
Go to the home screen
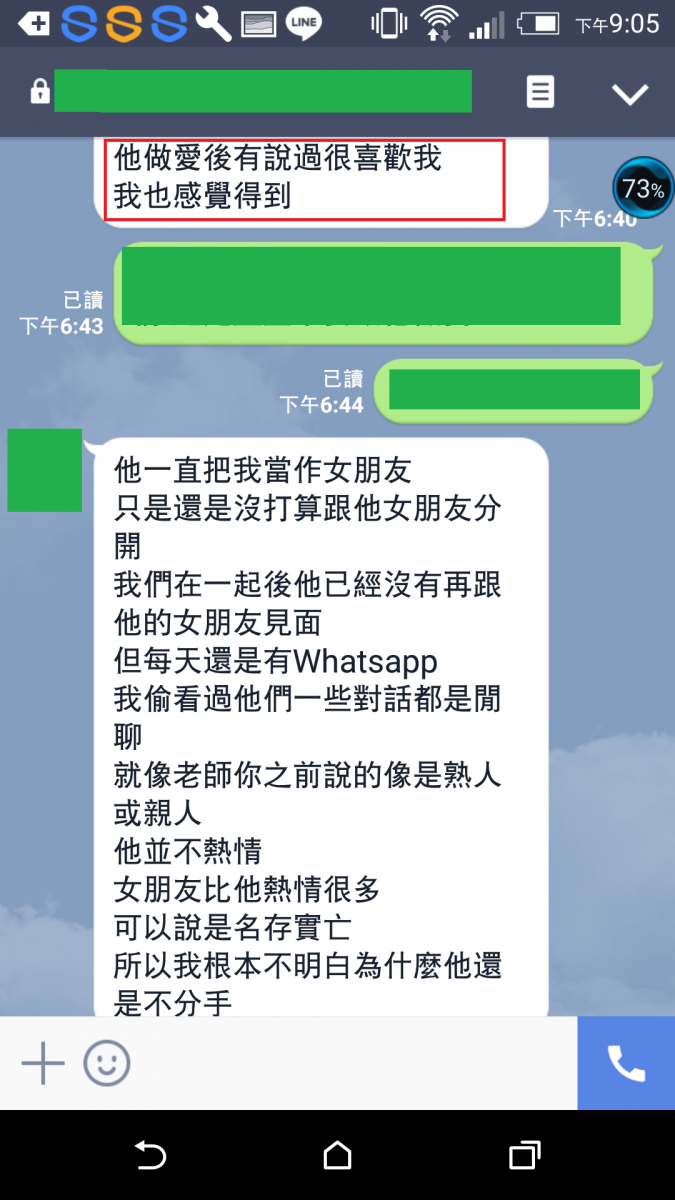(x=338, y=1156)
